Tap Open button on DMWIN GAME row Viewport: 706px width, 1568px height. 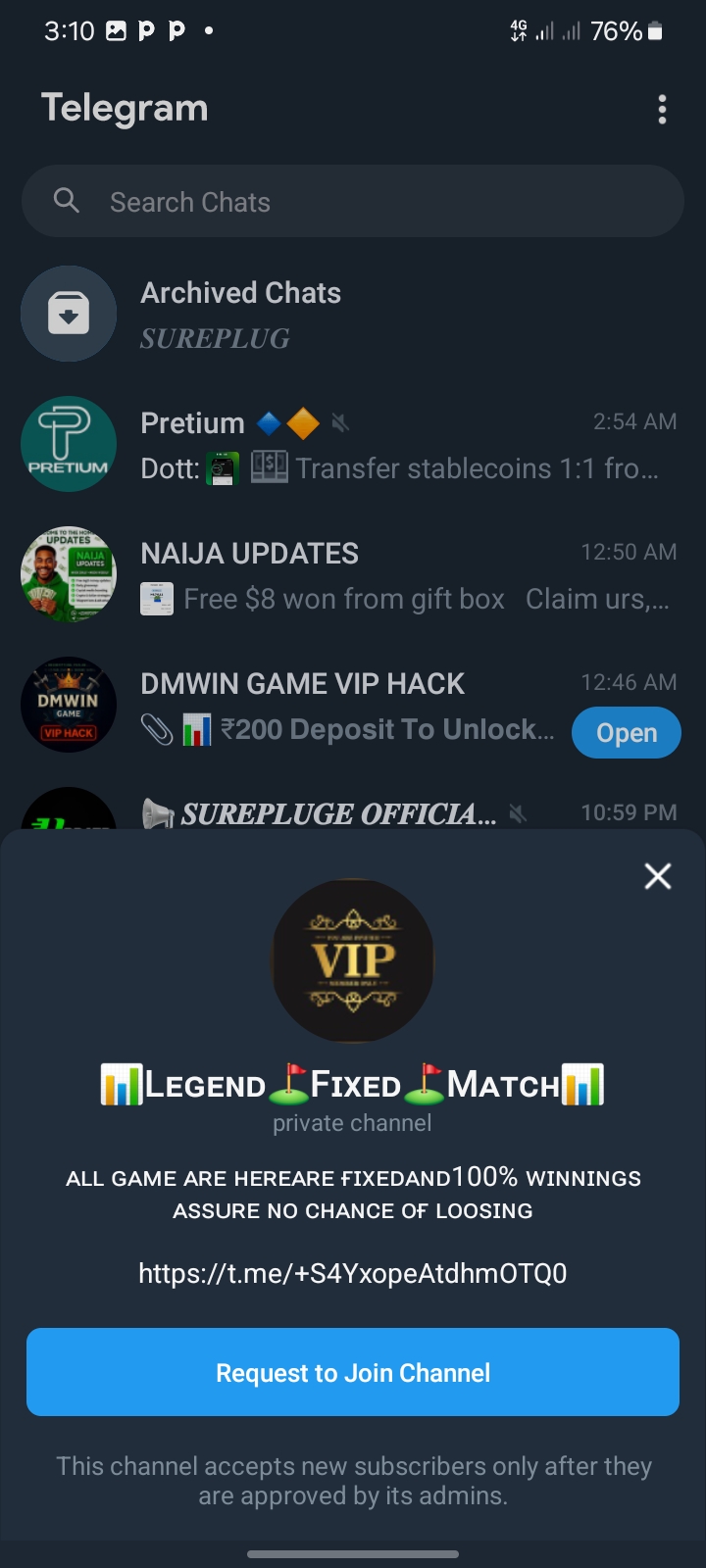[626, 733]
